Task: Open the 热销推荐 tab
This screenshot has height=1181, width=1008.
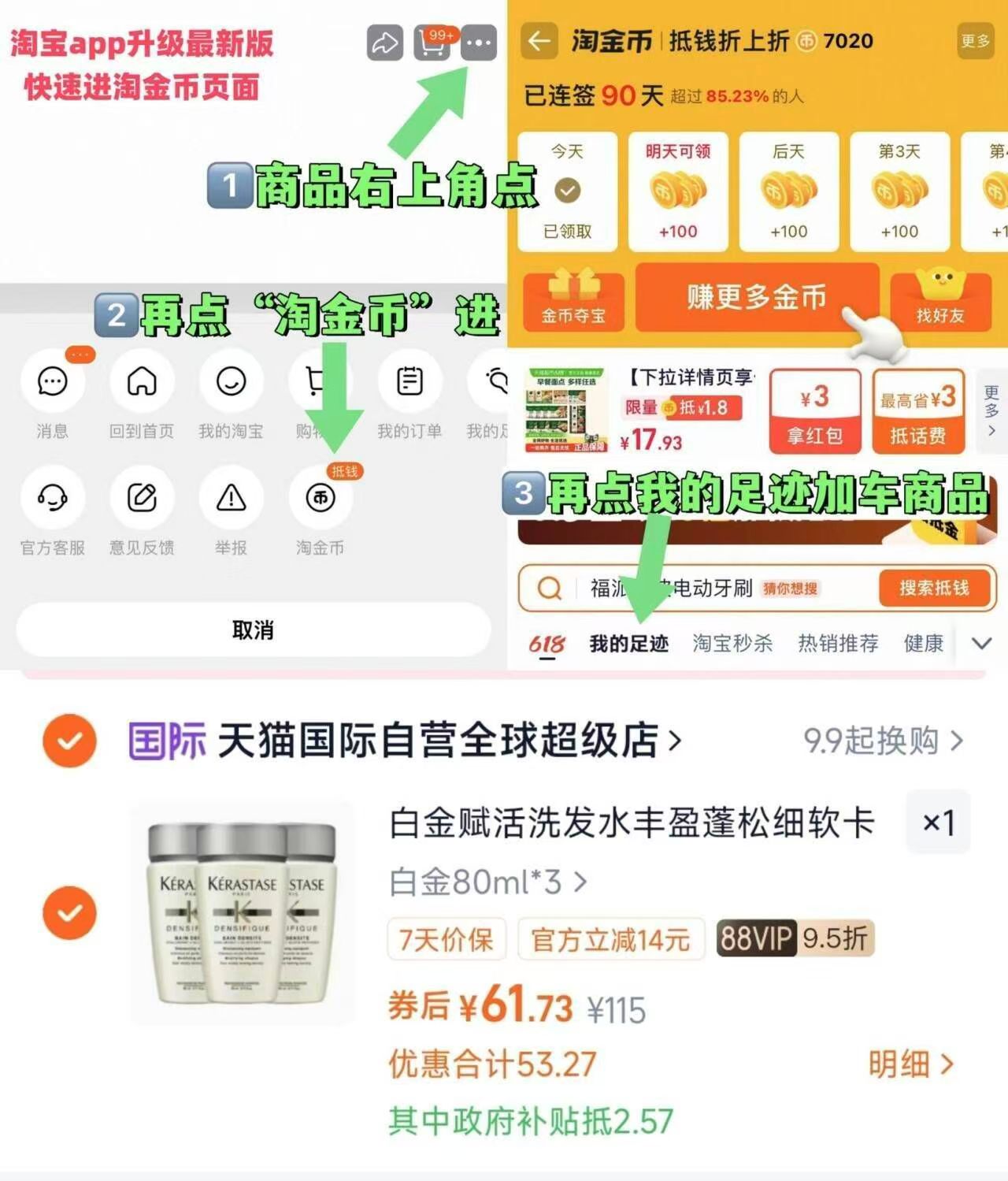Action: 837,644
